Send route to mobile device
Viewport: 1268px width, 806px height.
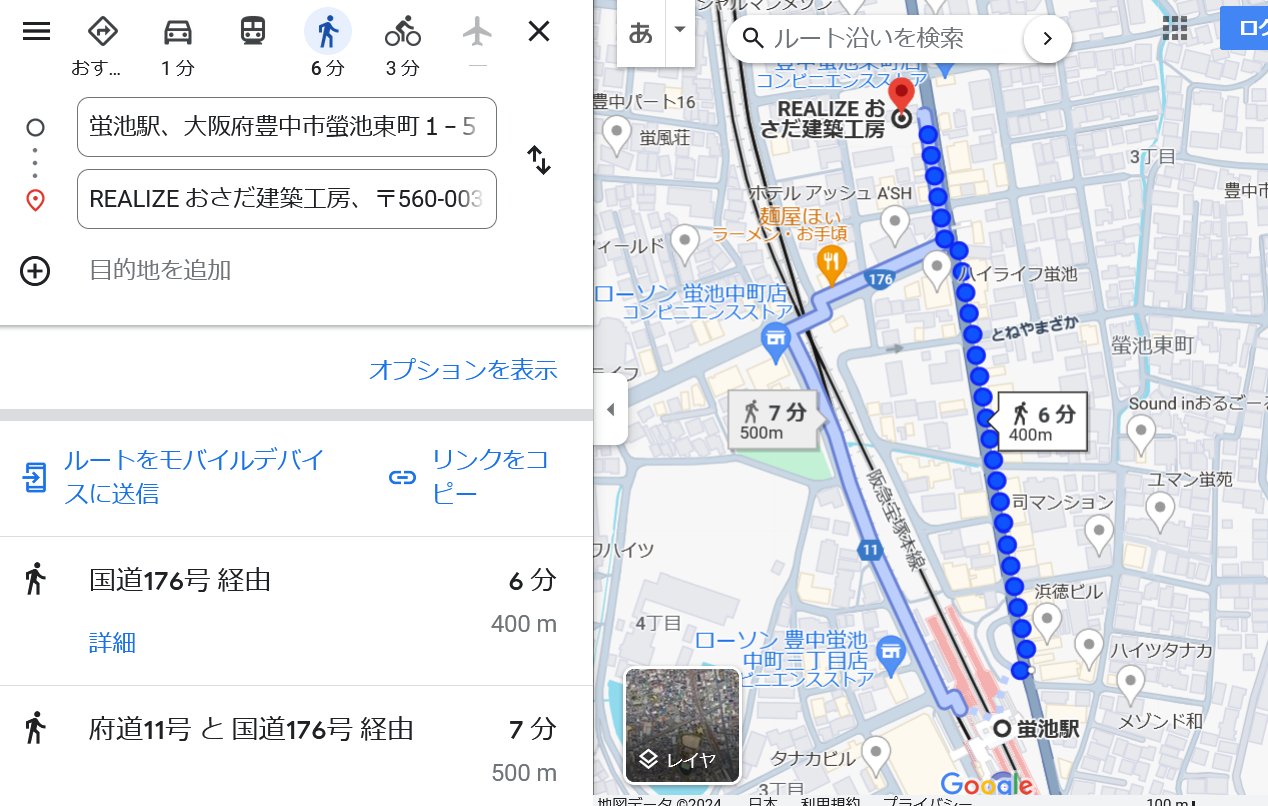click(175, 477)
